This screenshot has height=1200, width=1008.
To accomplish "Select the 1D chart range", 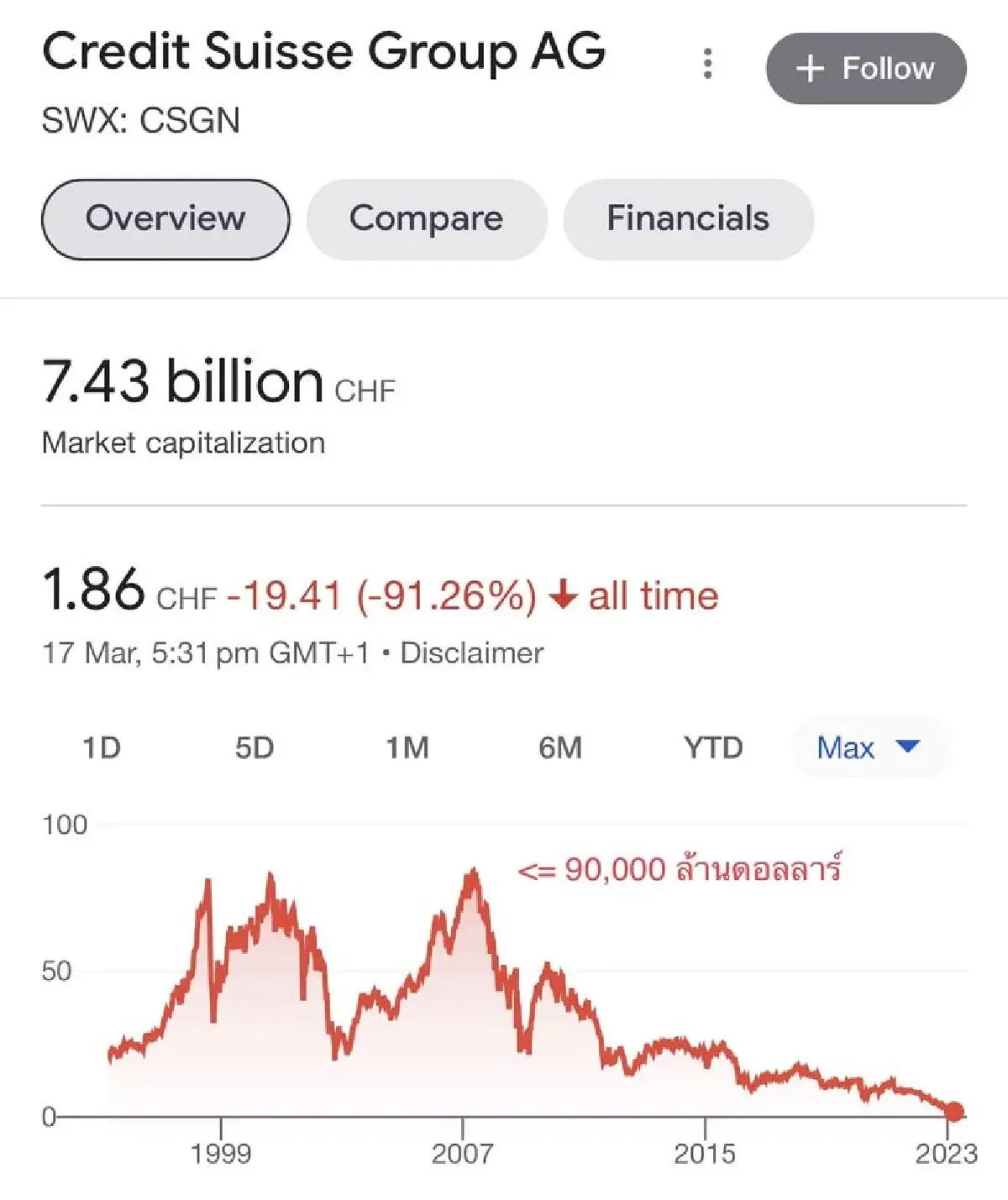I will click(101, 747).
